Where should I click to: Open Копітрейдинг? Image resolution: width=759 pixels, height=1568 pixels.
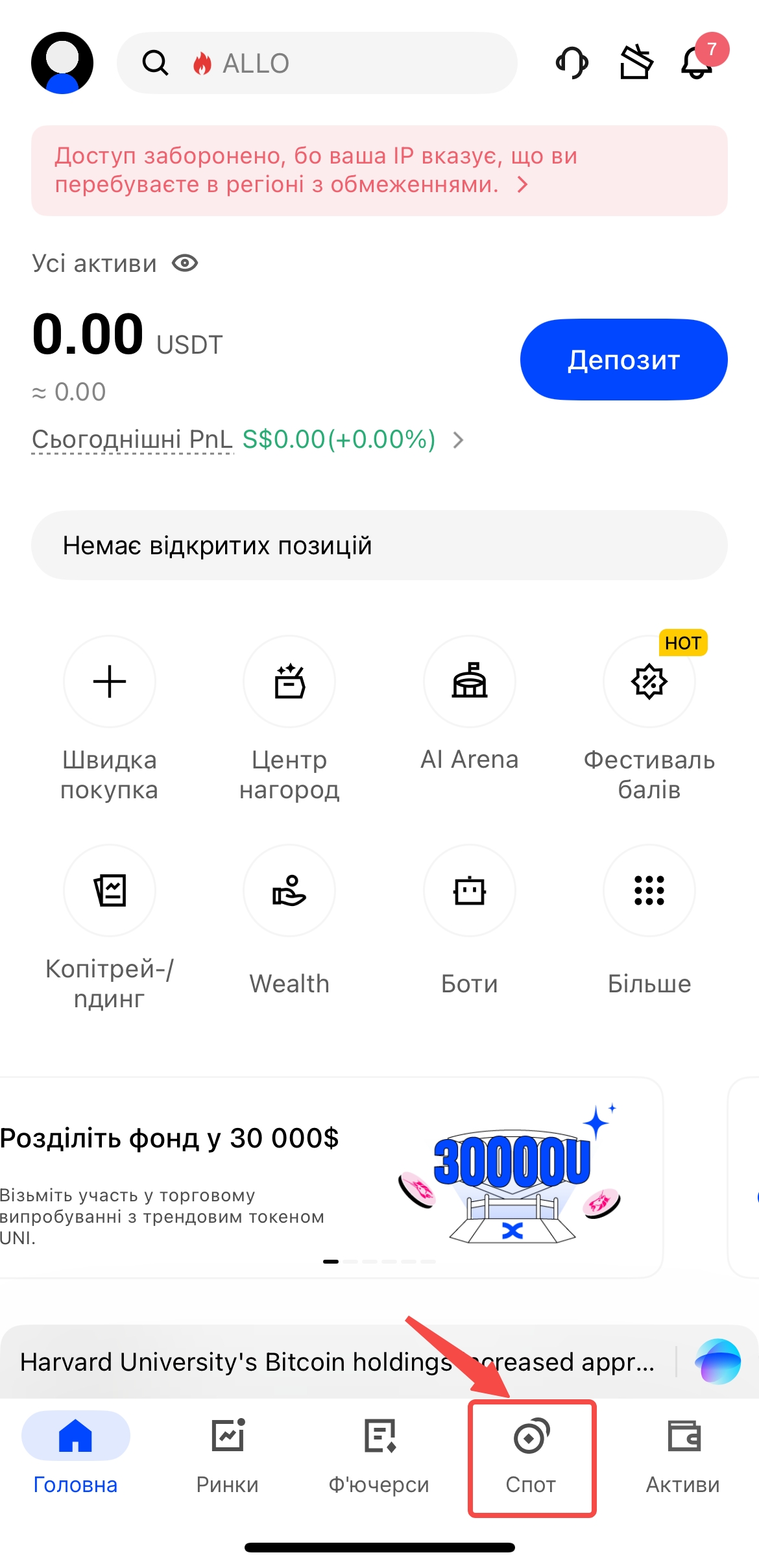[110, 891]
